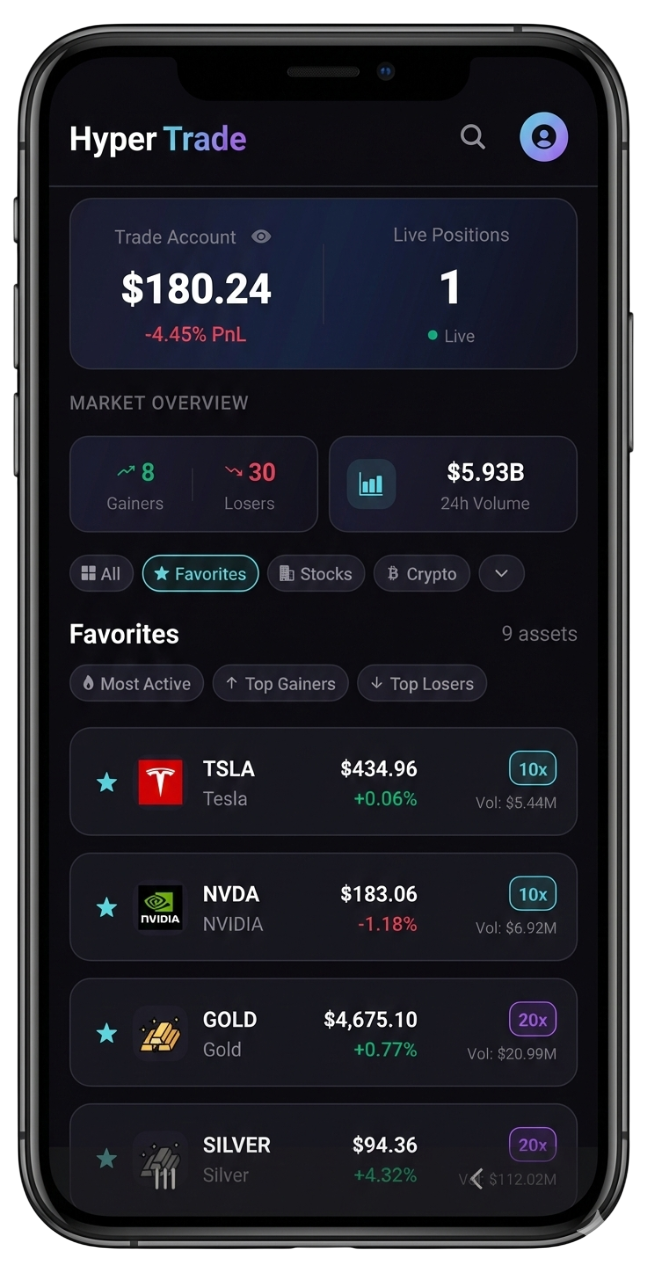Viewport: 647px width, 1280px height.
Task: Toggle the star on GOLD
Action: coord(107,1033)
